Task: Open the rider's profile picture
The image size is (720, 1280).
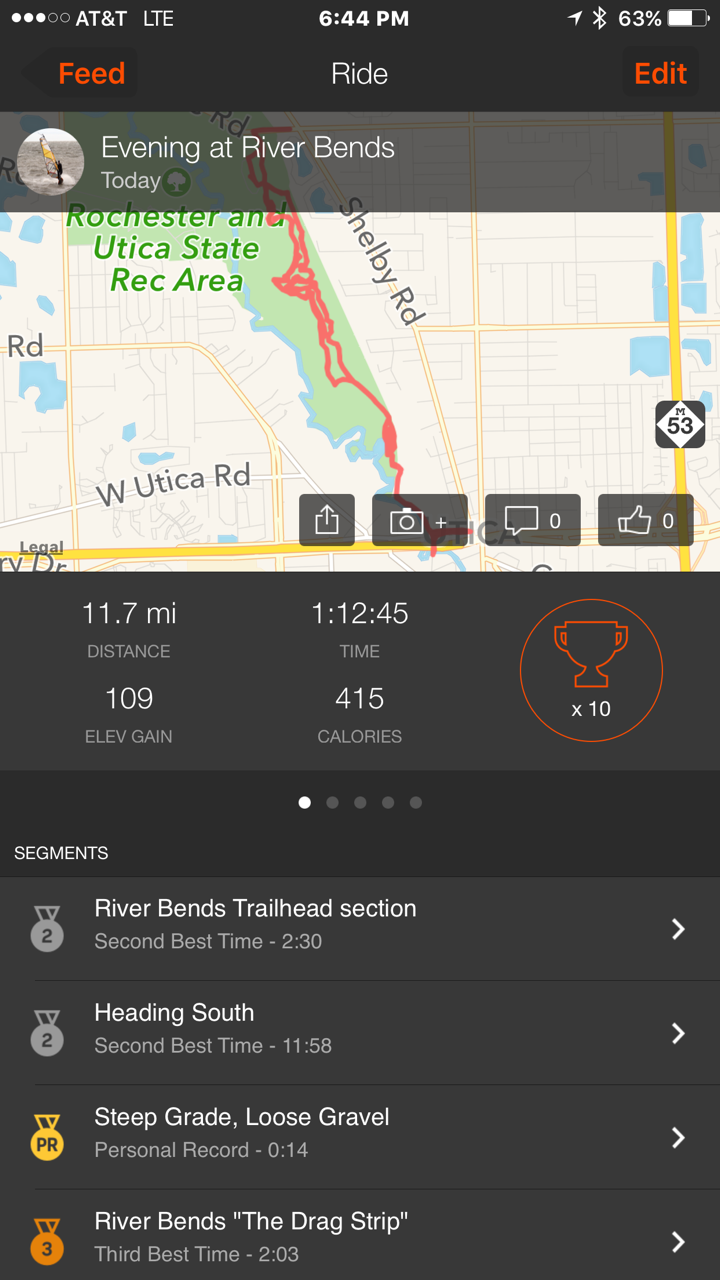Action: [x=50, y=162]
